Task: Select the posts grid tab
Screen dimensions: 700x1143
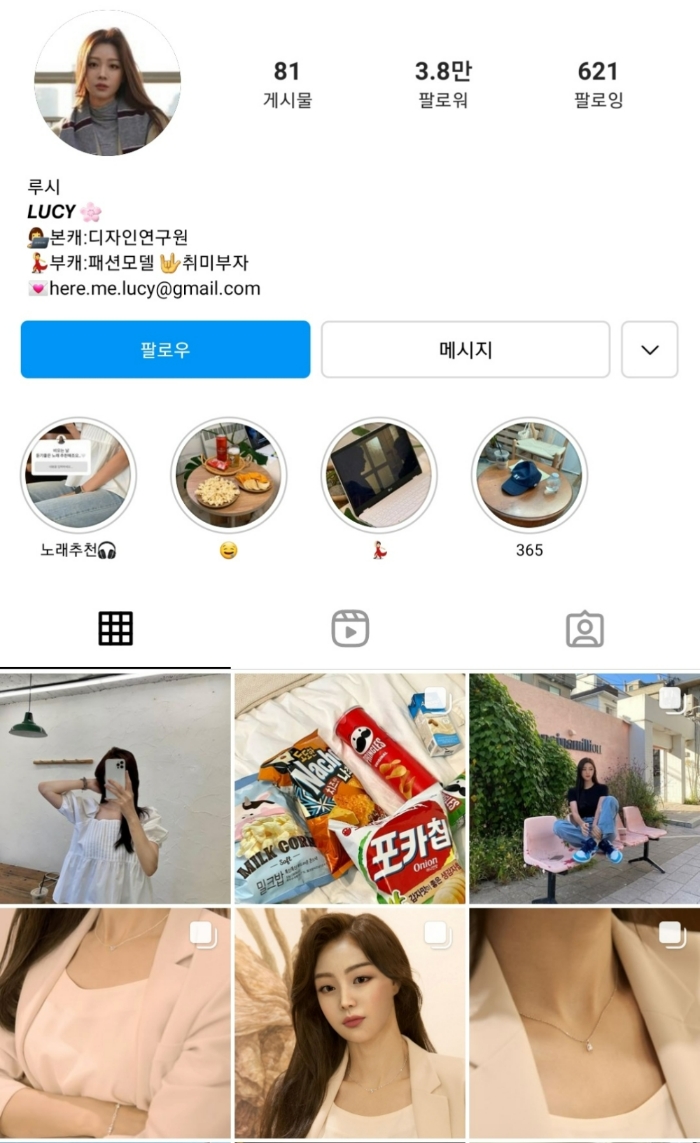Action: 115,628
